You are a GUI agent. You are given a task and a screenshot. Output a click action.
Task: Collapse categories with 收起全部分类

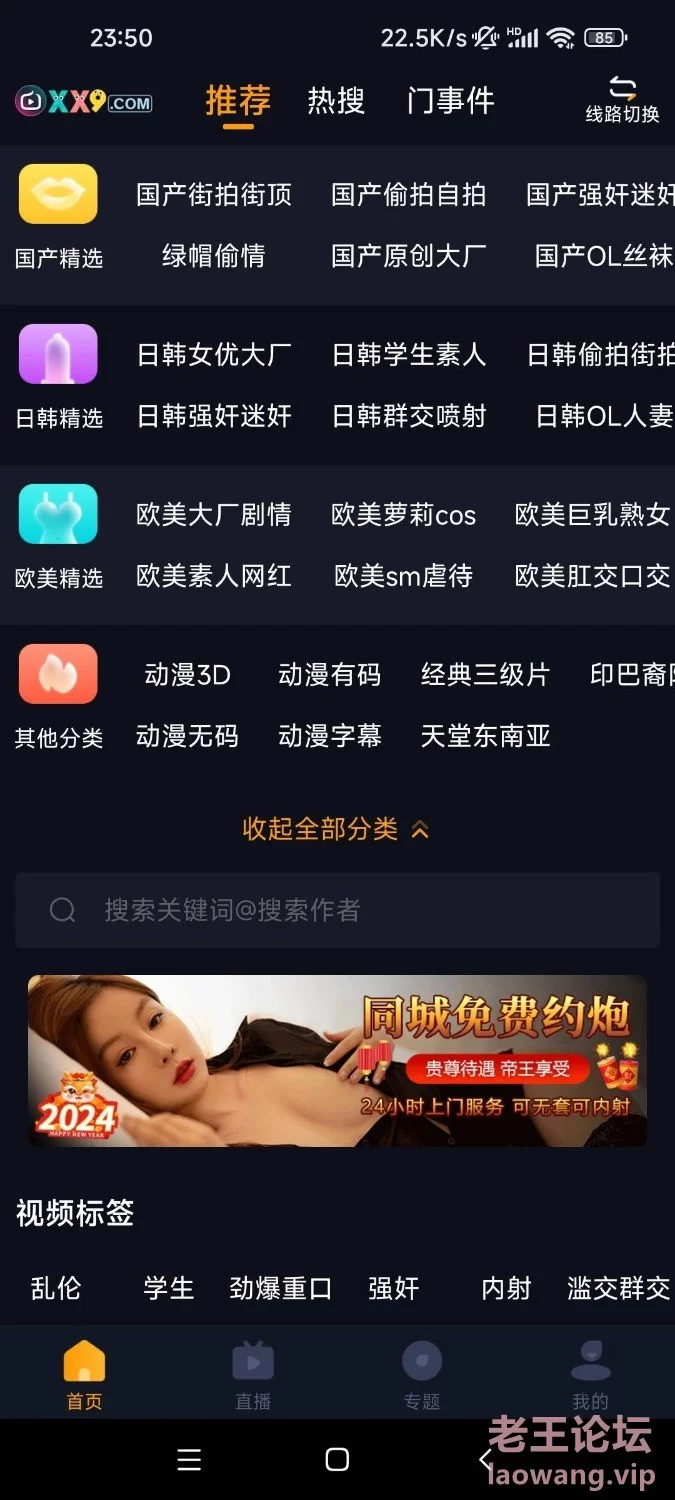tap(336, 829)
